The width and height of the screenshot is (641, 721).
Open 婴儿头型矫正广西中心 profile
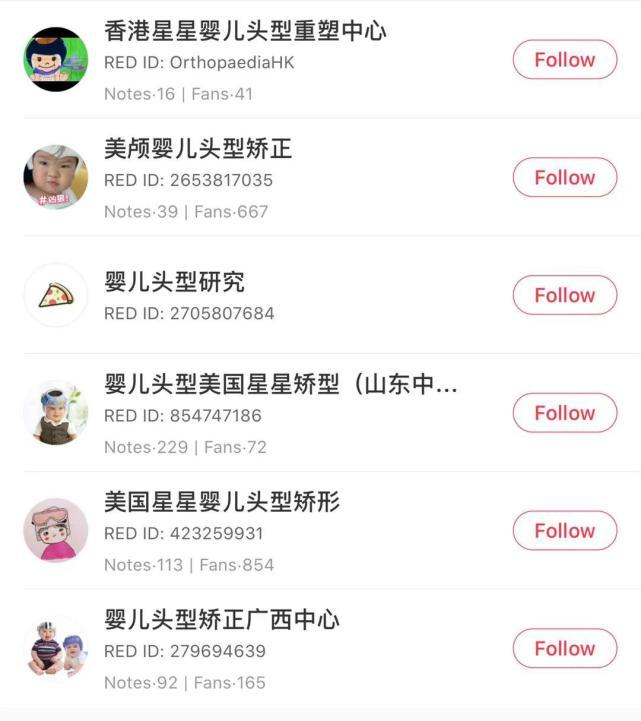(222, 620)
